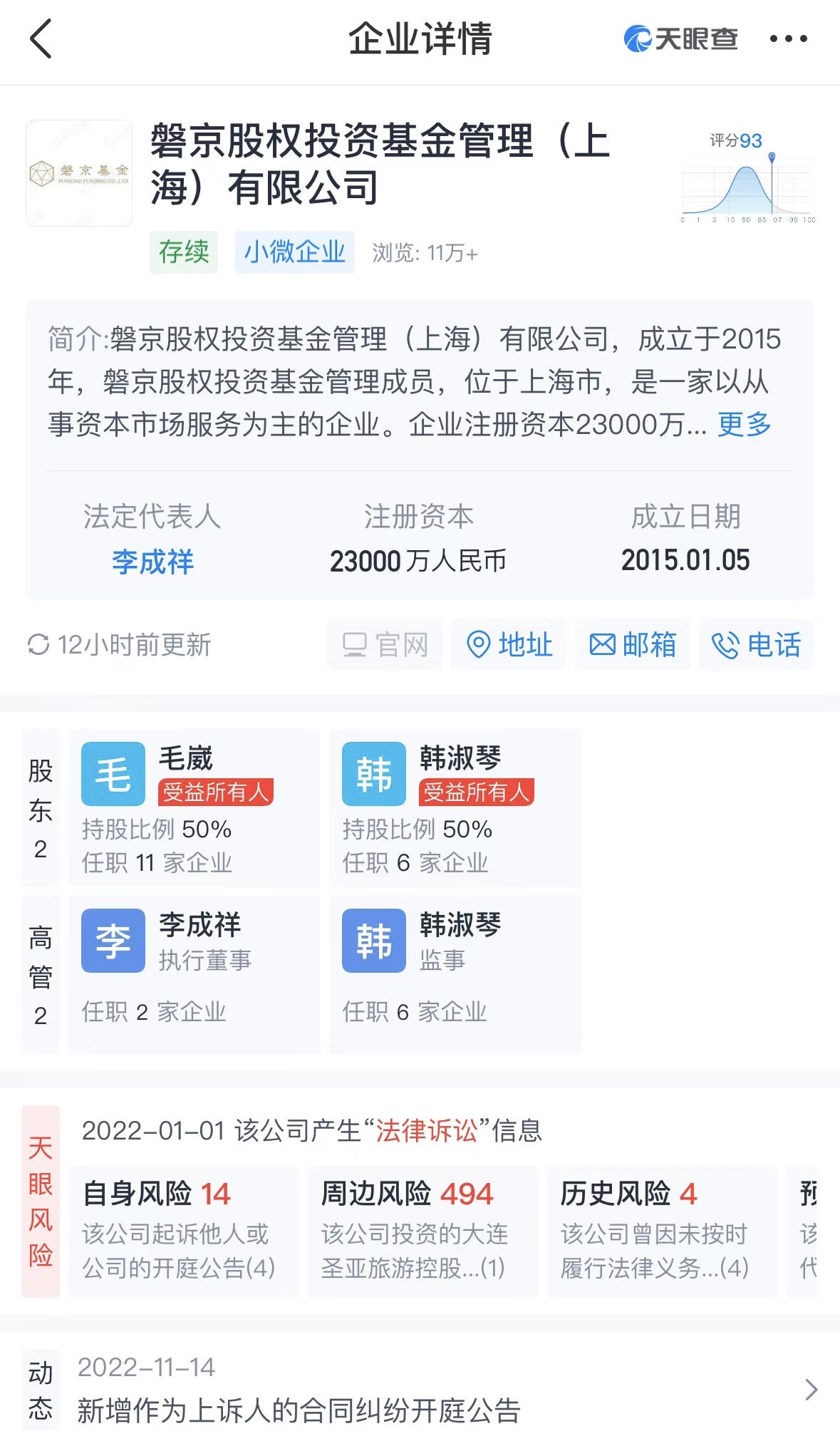Screen dimensions: 840x1436
Task: Open legal representative 李成祥 link
Action: [x=152, y=562]
